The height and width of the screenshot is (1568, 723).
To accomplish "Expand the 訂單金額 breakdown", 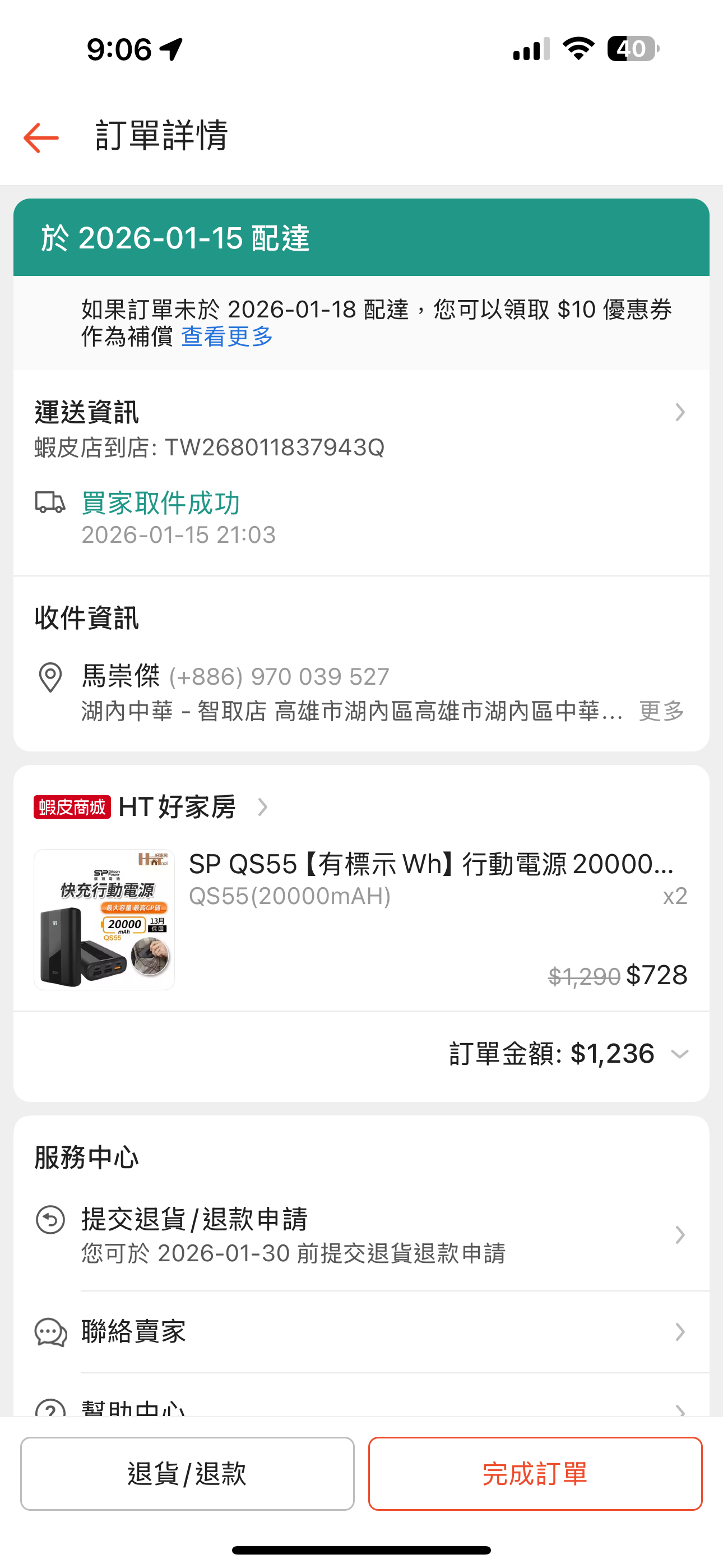I will click(x=679, y=1054).
